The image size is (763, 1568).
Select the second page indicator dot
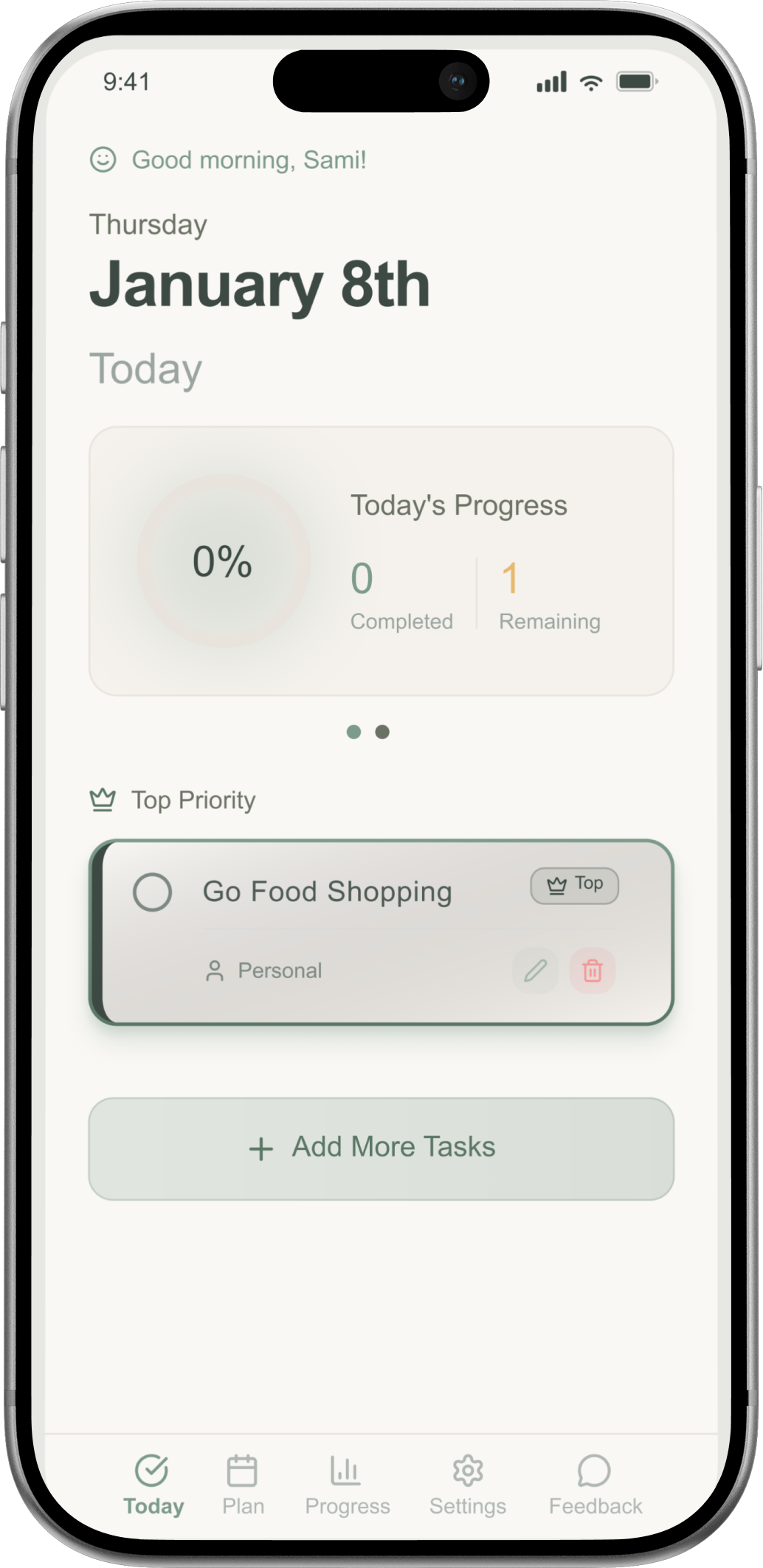(x=382, y=732)
